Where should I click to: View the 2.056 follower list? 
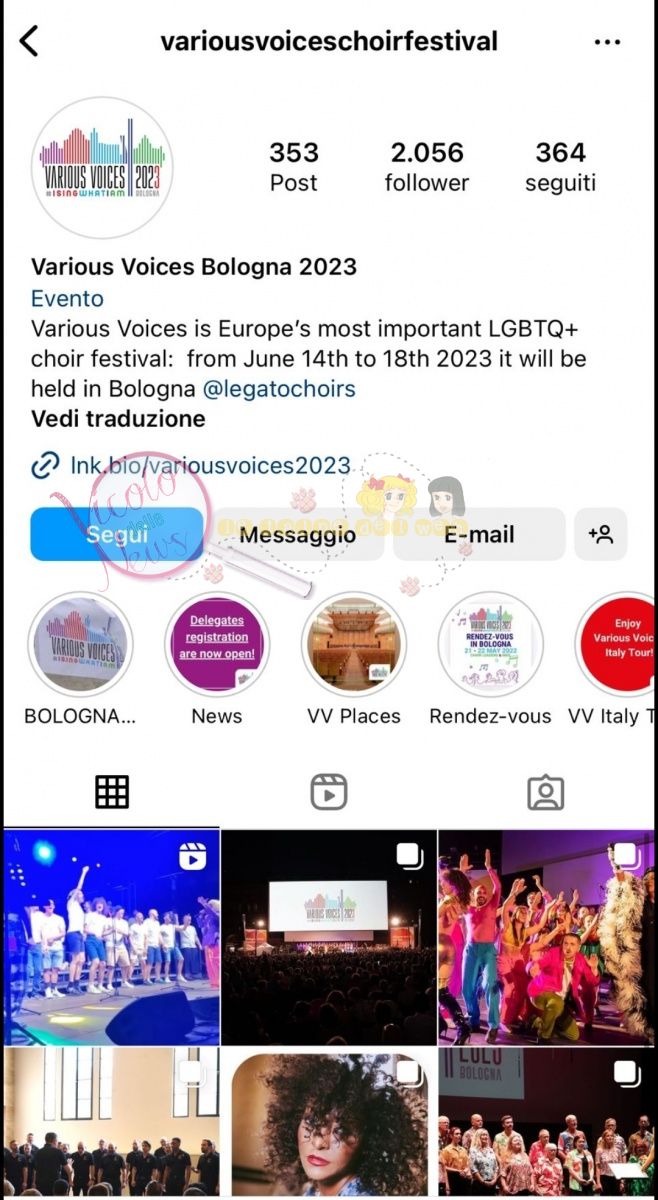426,166
